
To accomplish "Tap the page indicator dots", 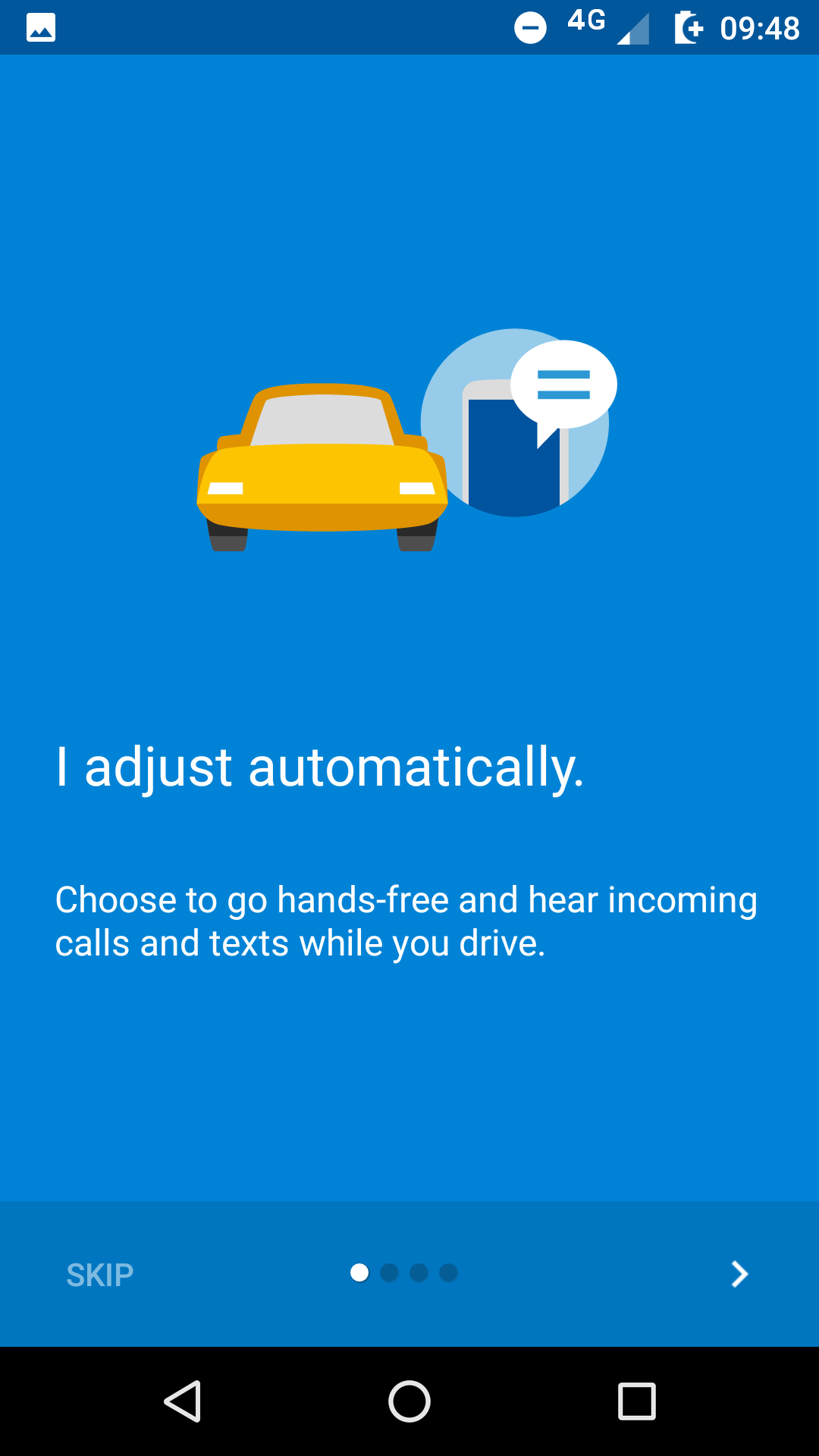I will (403, 1272).
